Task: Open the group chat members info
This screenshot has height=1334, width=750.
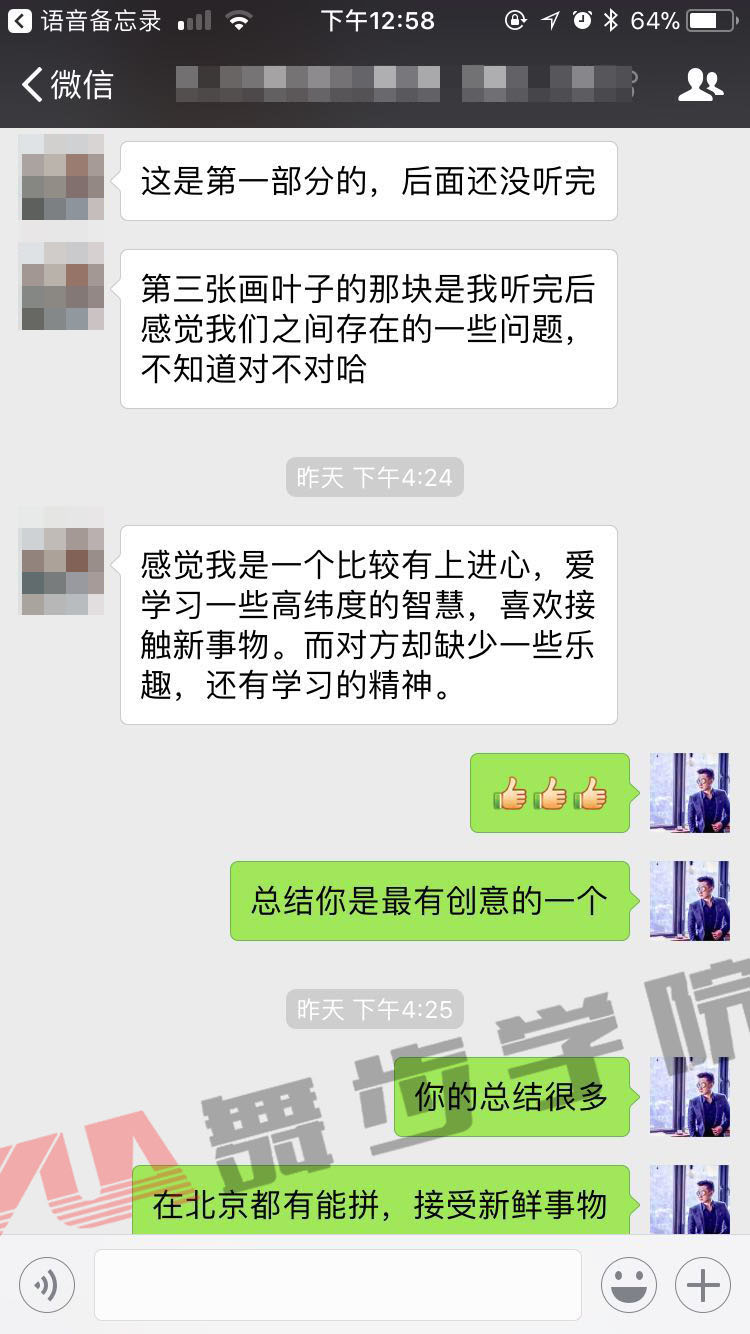Action: point(700,85)
